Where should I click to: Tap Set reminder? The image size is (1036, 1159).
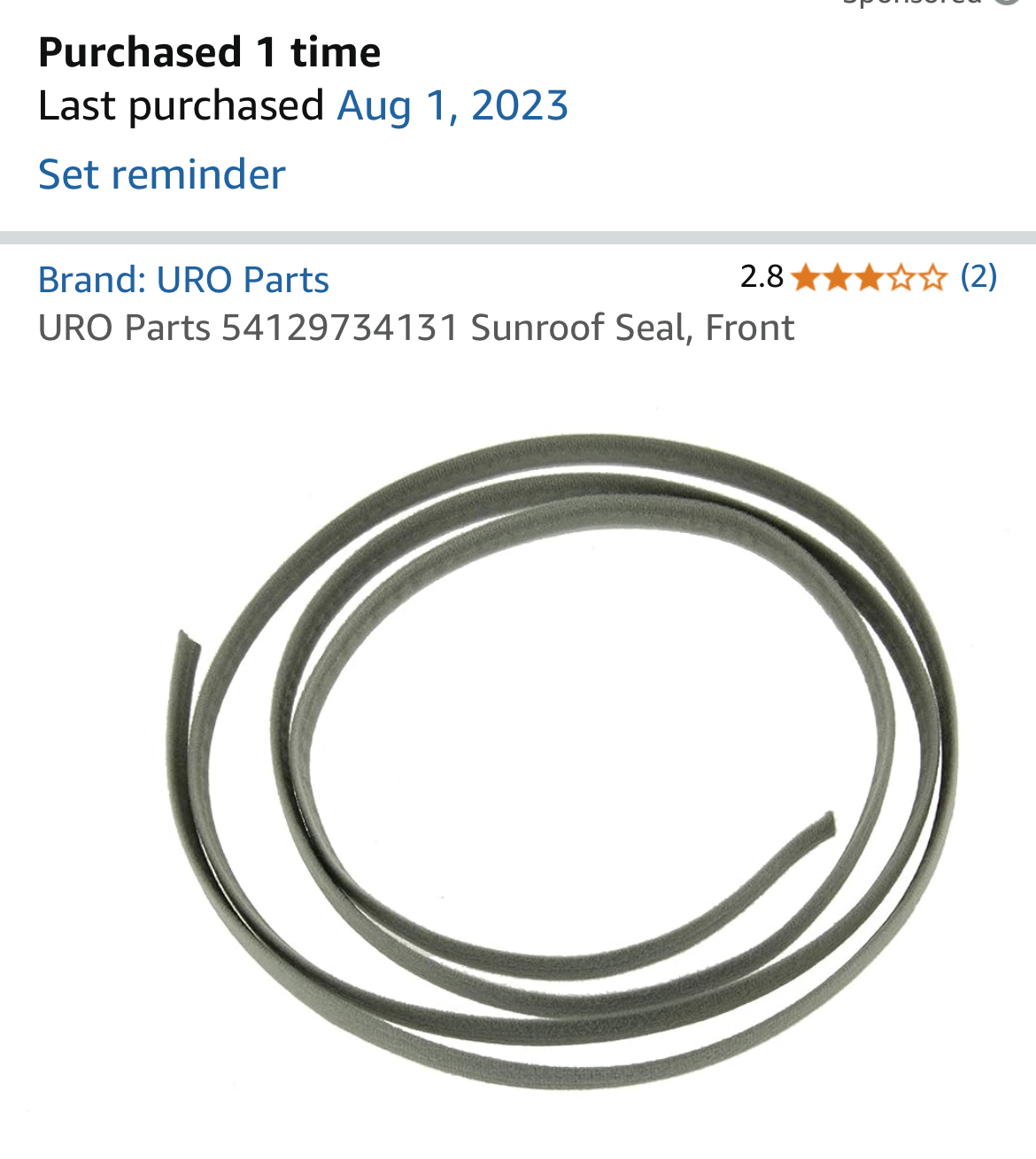(162, 174)
